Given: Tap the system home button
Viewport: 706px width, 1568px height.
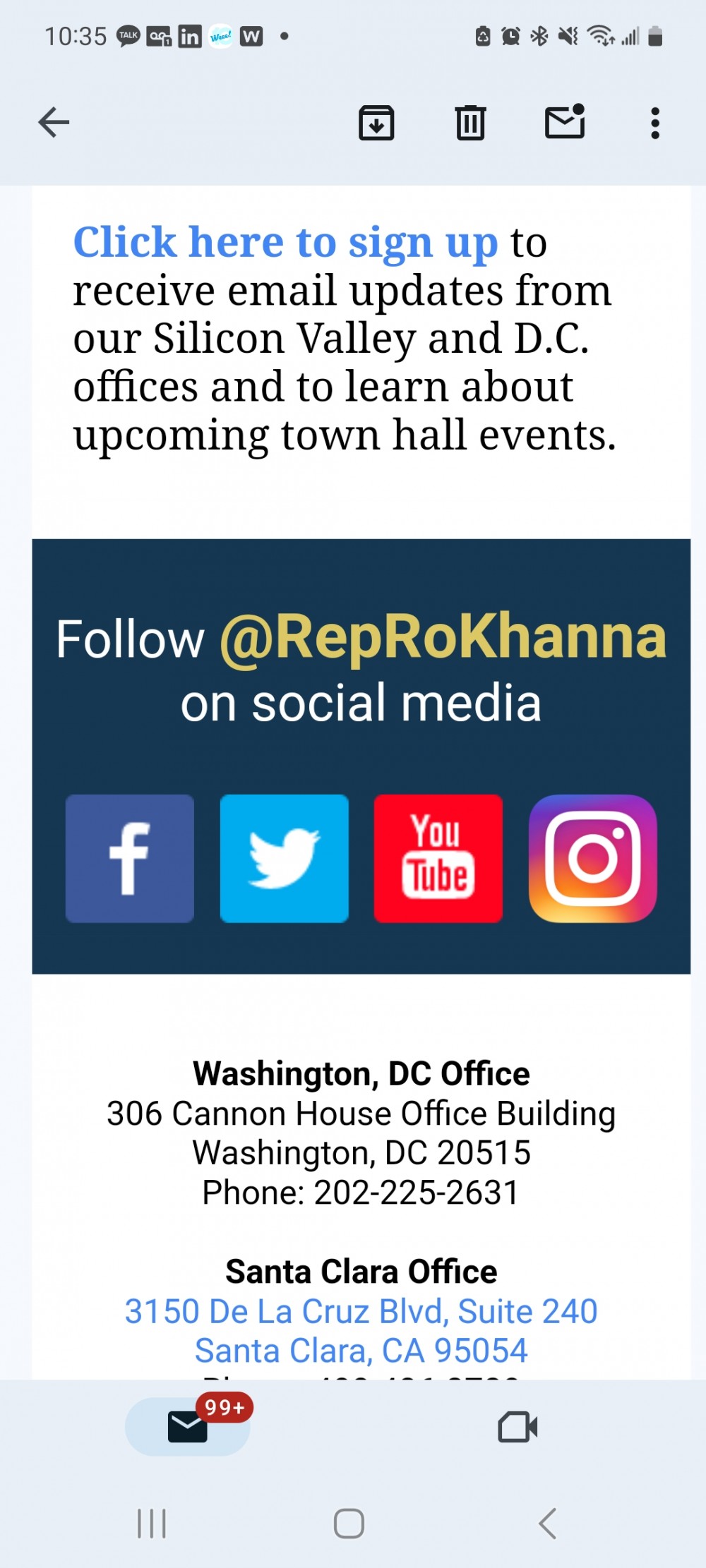Looking at the screenshot, I should point(349,1524).
